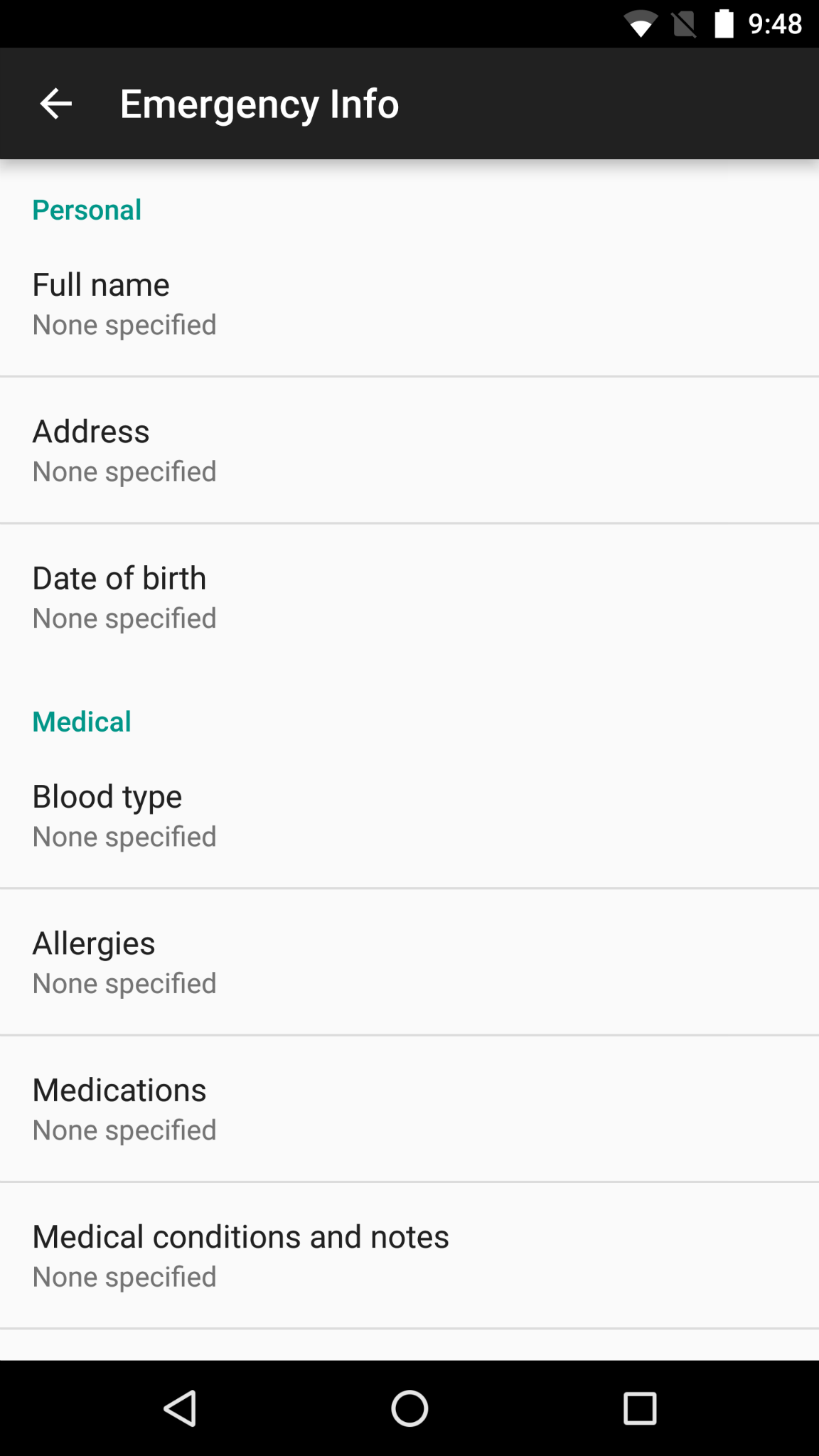Add Medications information
Image resolution: width=819 pixels, height=1456 pixels.
(x=409, y=1109)
